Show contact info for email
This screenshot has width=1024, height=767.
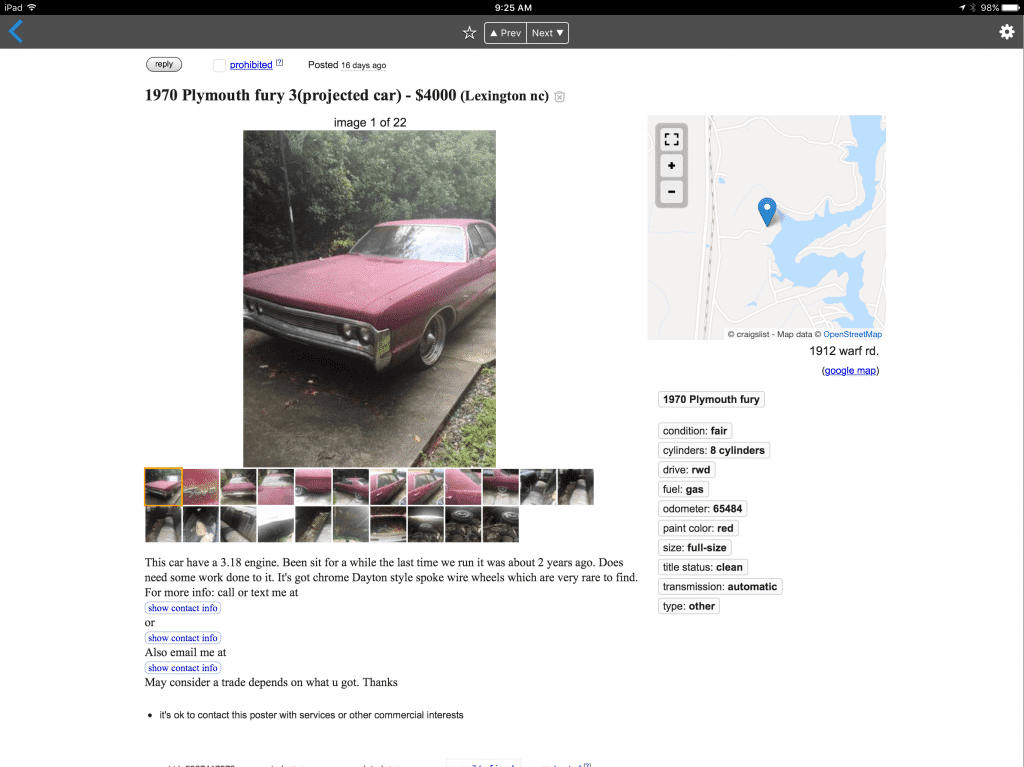click(183, 668)
